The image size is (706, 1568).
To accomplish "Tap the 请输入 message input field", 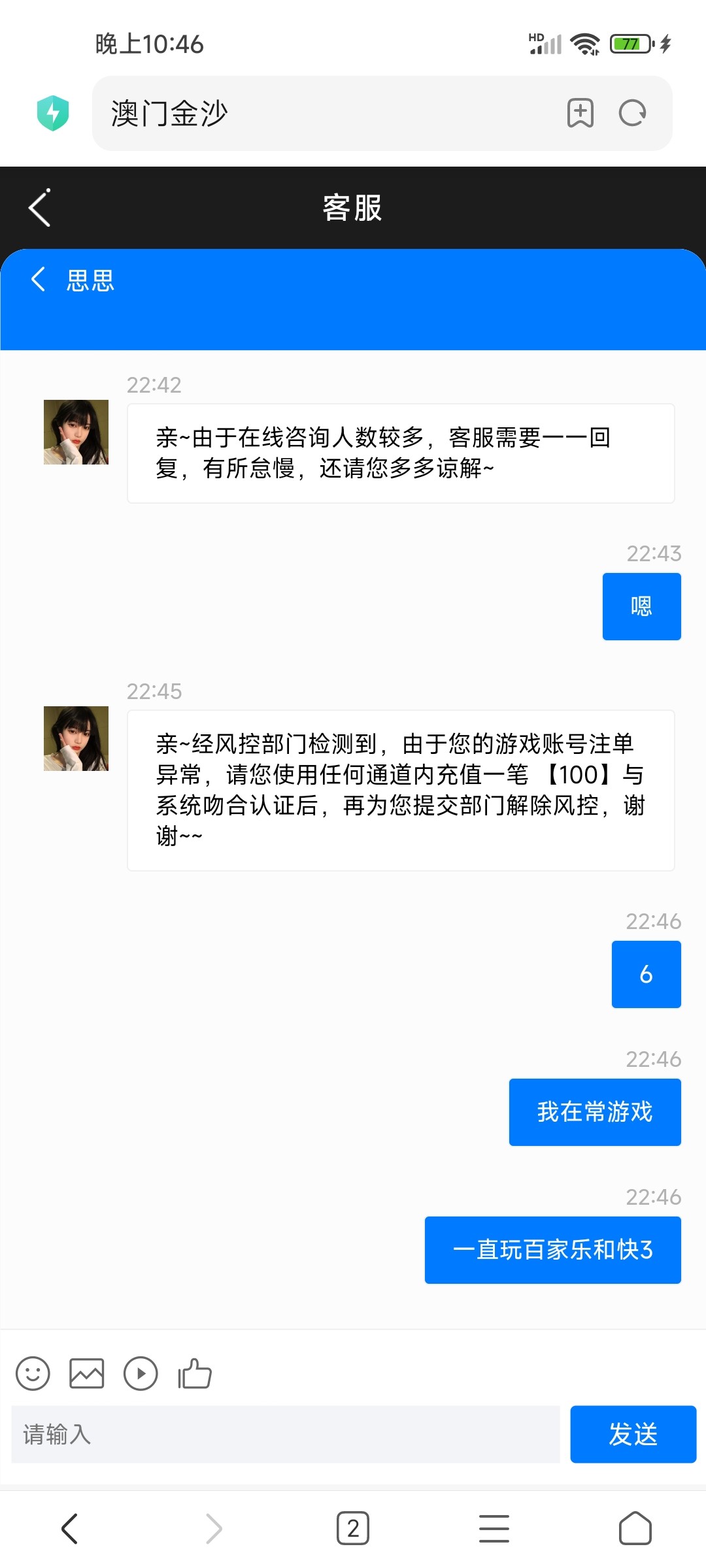I will (281, 1435).
